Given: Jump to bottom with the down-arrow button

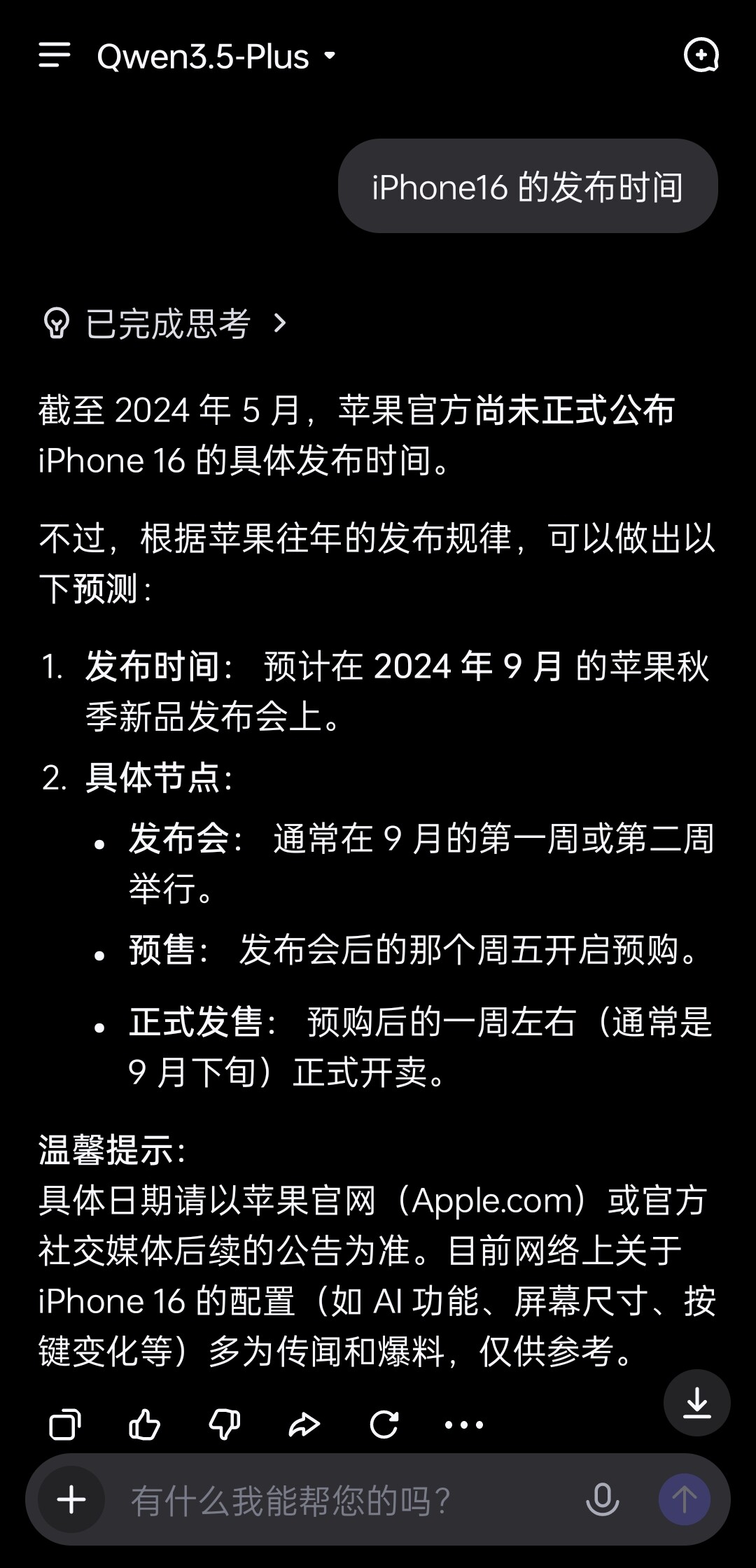Looking at the screenshot, I should pos(697,1403).
